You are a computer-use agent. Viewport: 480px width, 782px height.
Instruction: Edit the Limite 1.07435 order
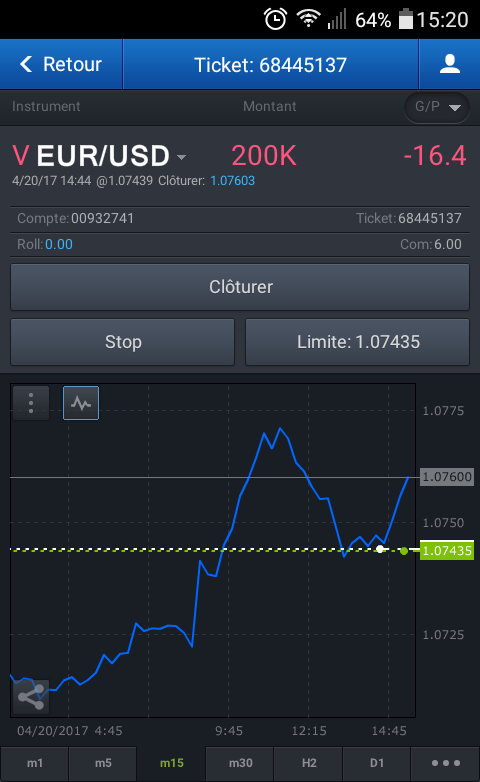[x=357, y=342]
